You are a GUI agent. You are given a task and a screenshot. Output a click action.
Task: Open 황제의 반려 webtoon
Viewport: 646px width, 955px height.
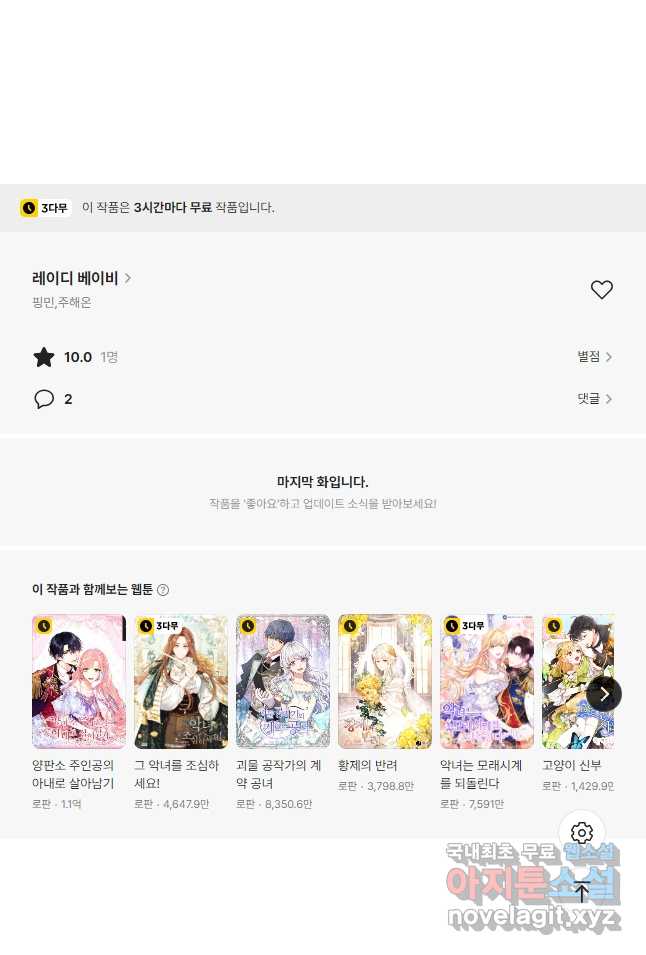coord(385,682)
